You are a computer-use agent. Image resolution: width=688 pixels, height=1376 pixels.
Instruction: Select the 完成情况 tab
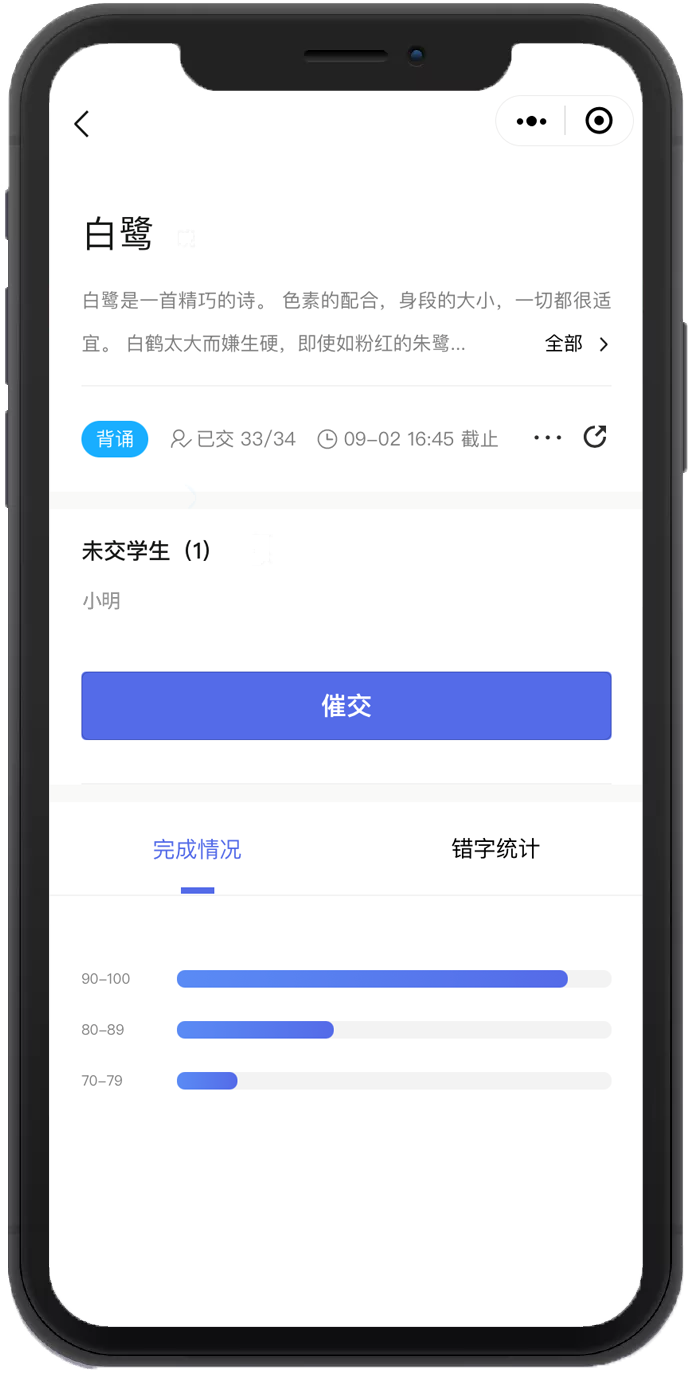197,850
